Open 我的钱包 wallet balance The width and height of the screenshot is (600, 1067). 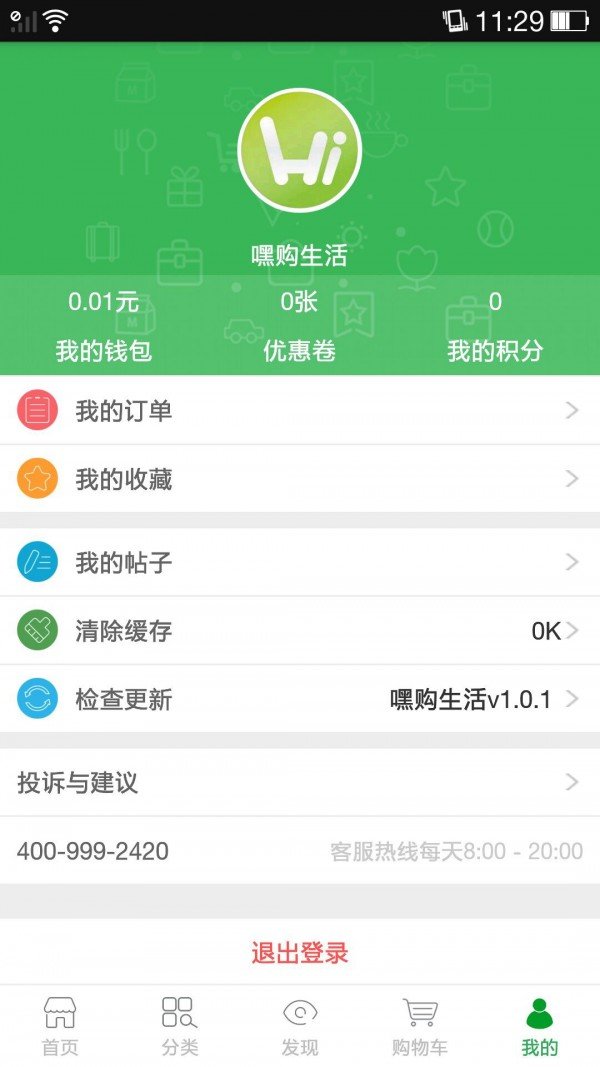click(103, 326)
